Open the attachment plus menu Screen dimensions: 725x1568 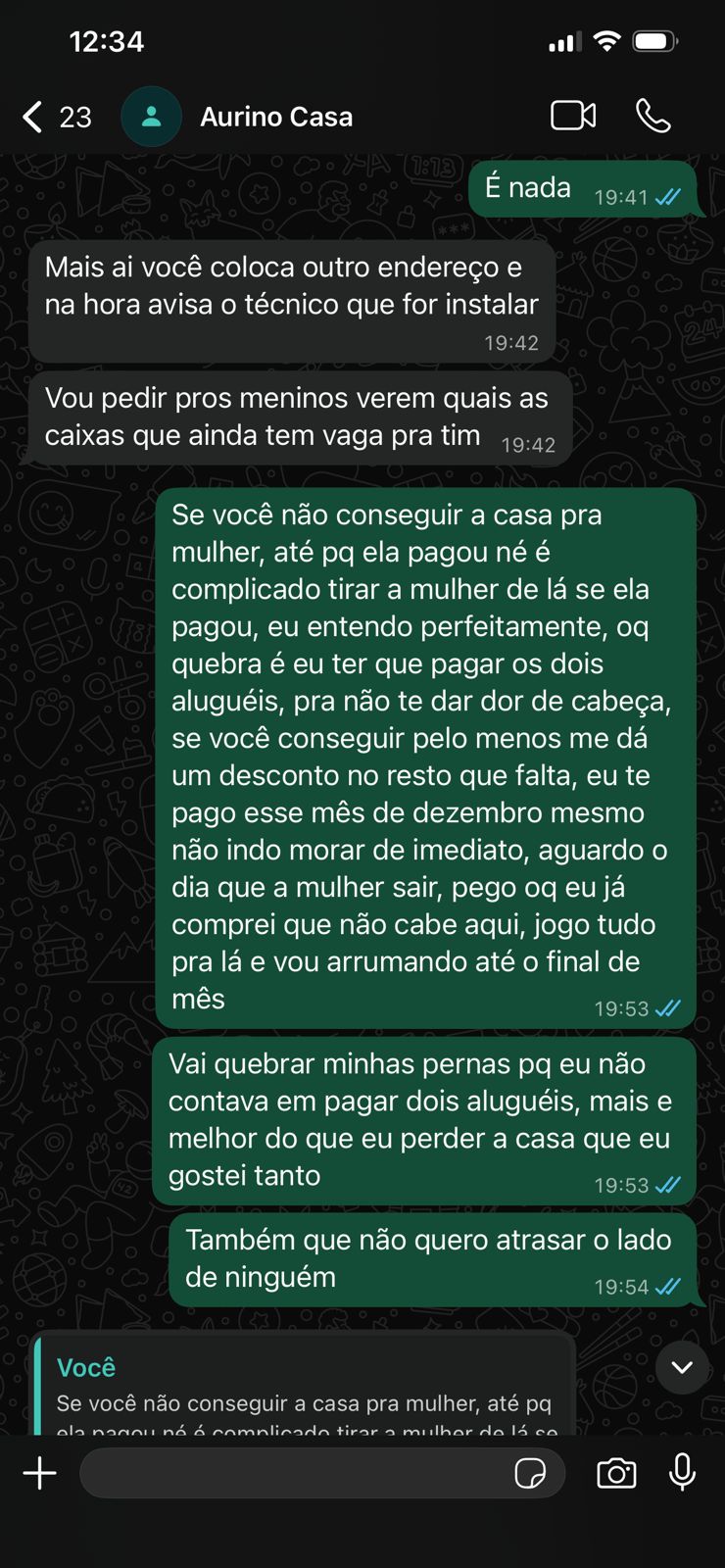[x=40, y=1473]
